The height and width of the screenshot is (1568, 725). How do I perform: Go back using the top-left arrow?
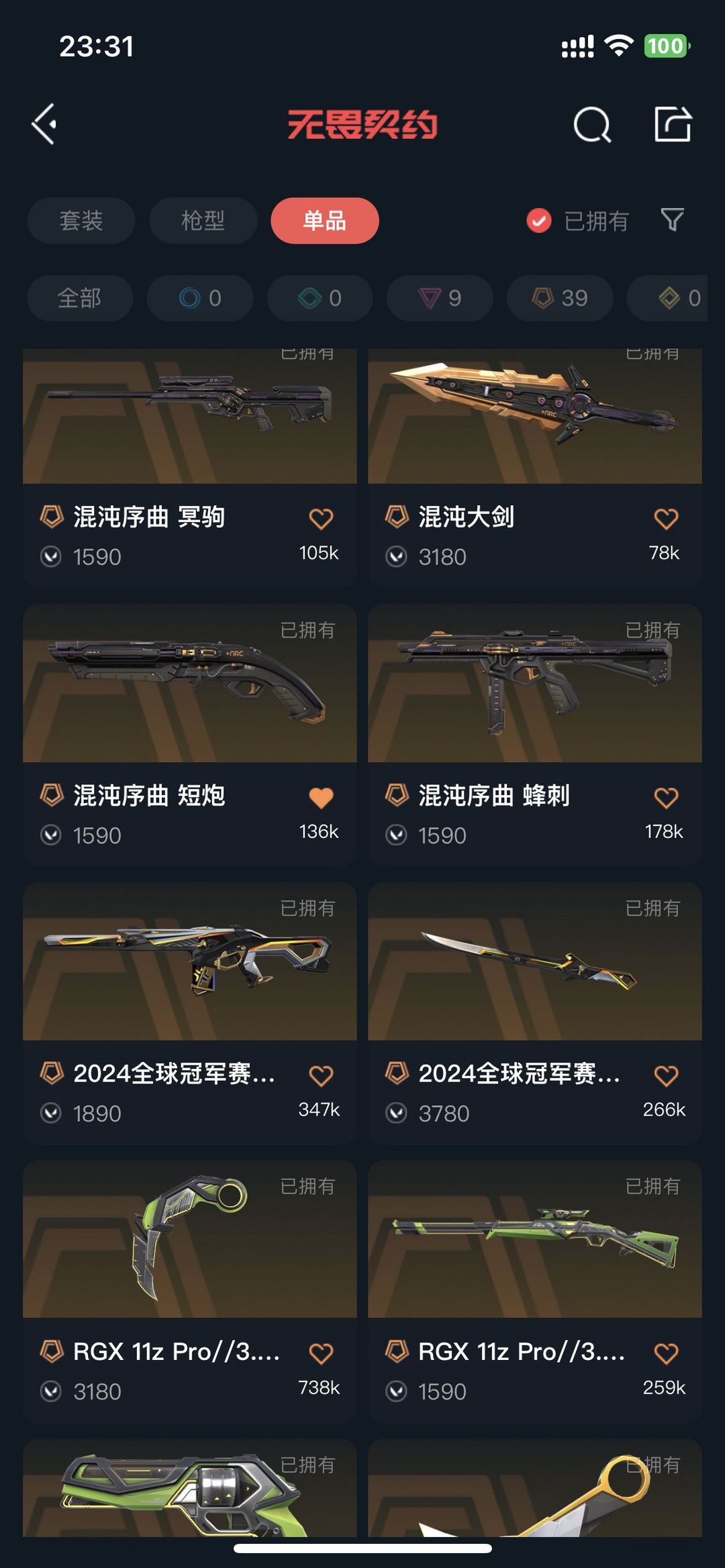tap(44, 124)
